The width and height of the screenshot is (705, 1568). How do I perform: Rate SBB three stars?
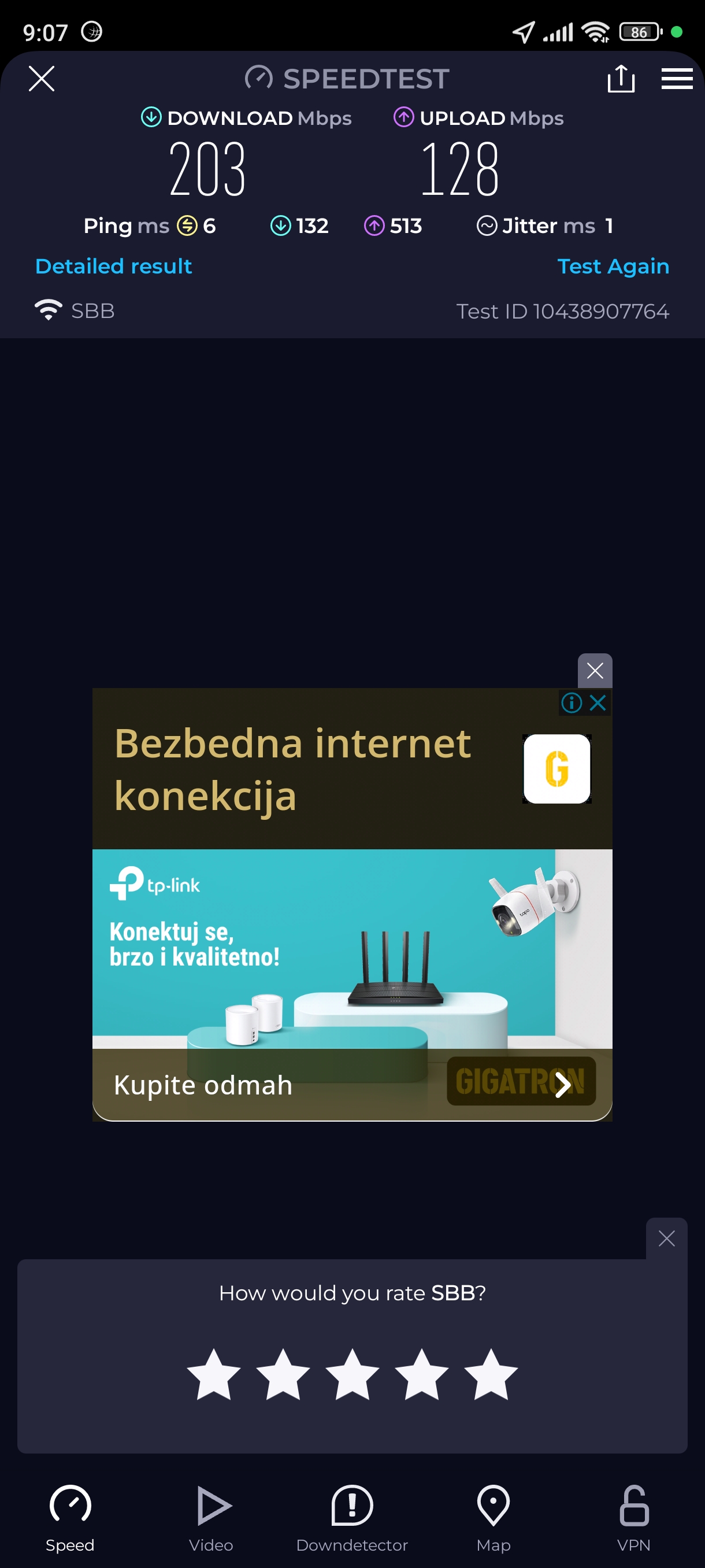352,1374
